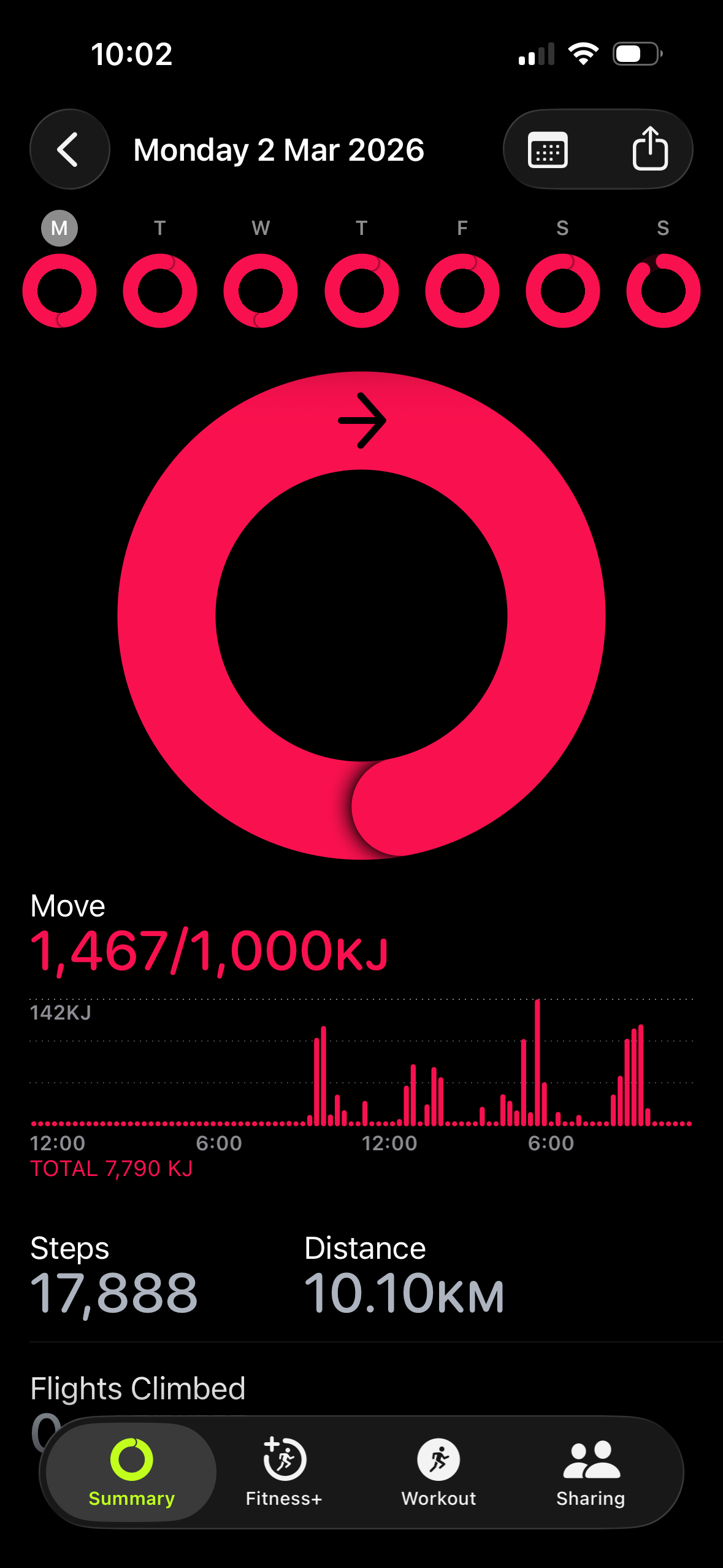The width and height of the screenshot is (723, 1568).
Task: Select Friday's activity ring
Action: (462, 290)
